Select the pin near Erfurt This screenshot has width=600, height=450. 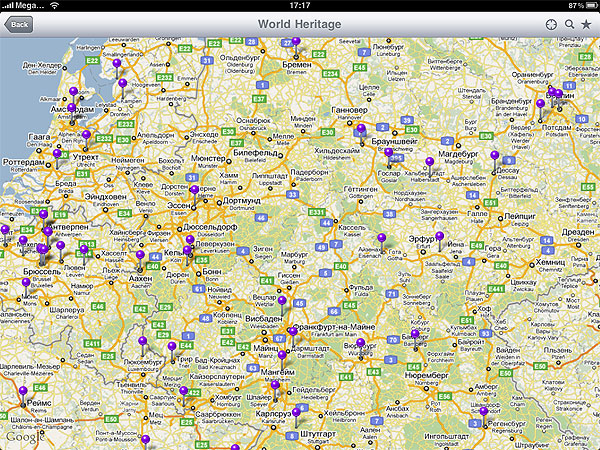pyautogui.click(x=438, y=237)
